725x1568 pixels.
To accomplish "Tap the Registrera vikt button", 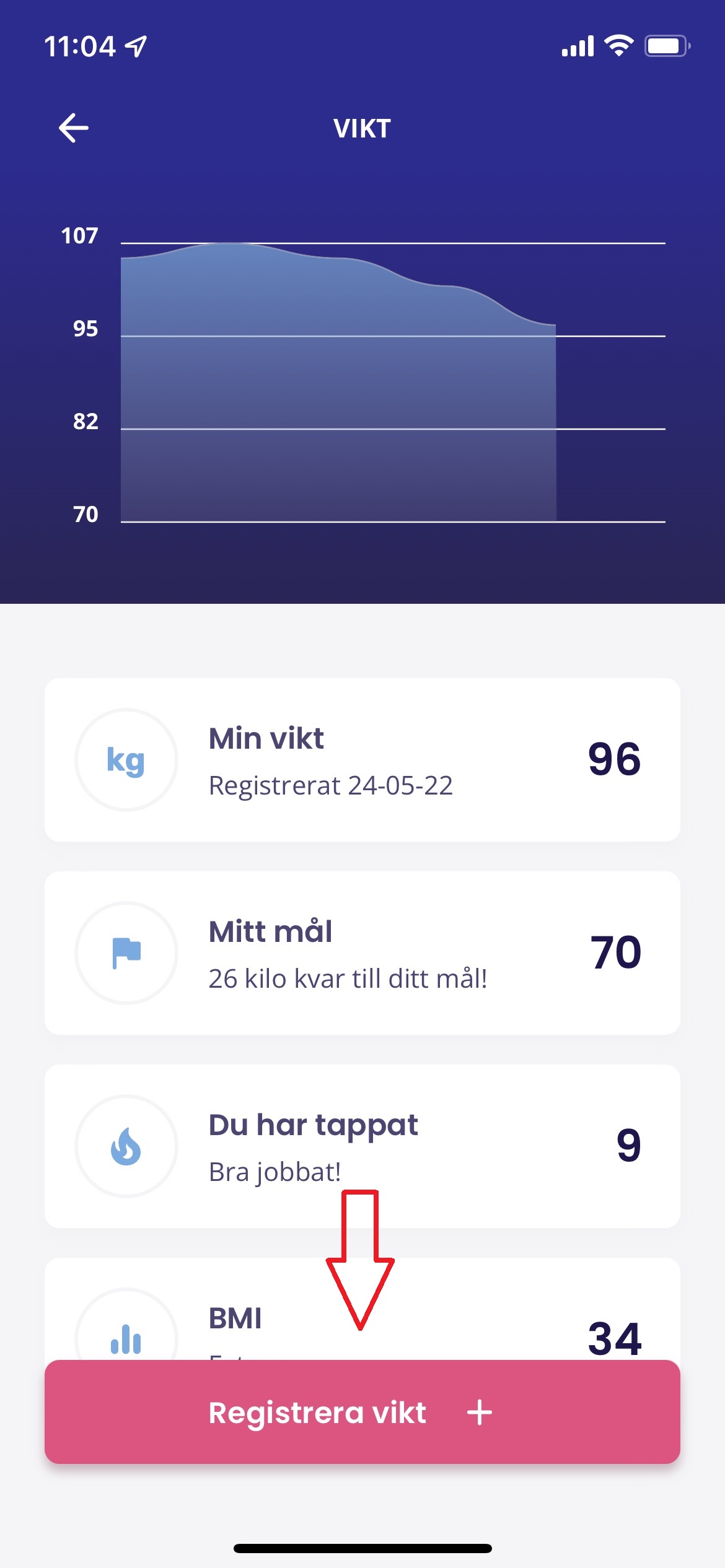I will pyautogui.click(x=362, y=1412).
